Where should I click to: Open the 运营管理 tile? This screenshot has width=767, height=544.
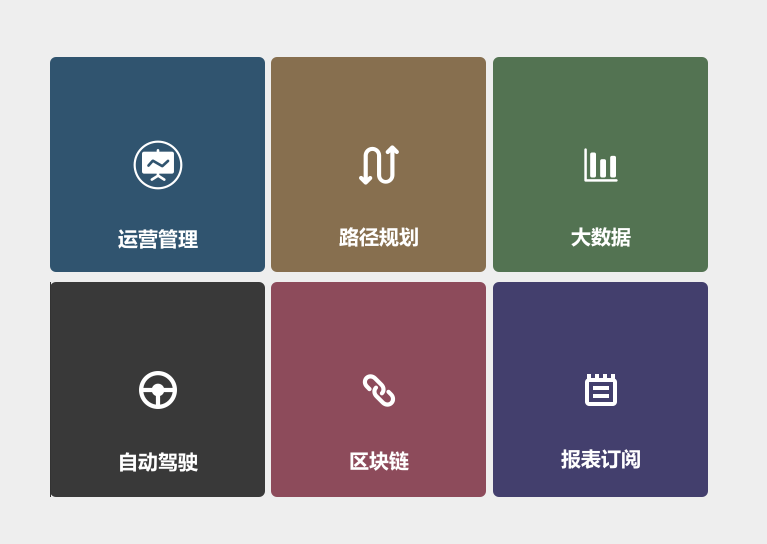(x=157, y=165)
